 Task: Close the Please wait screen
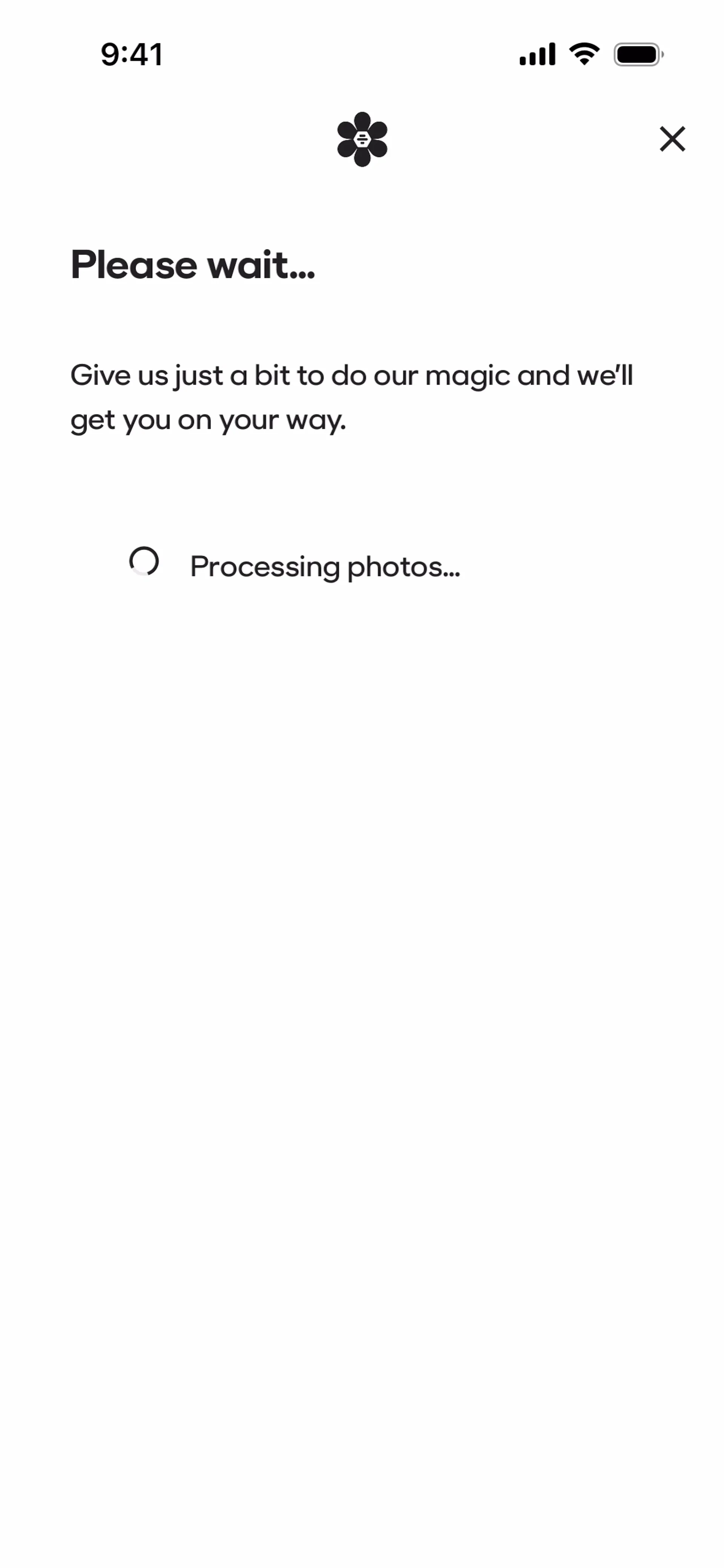click(672, 139)
